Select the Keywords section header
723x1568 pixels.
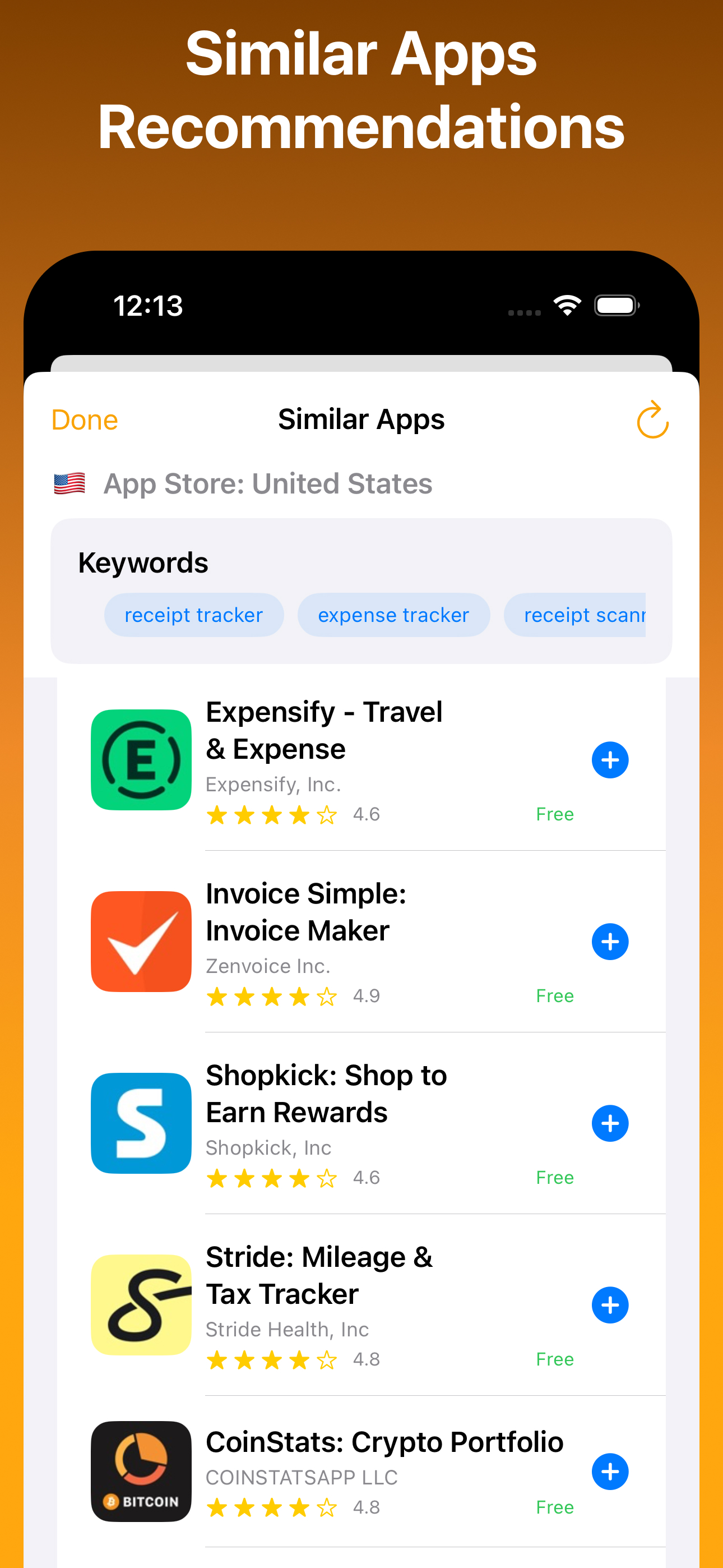pos(143,562)
